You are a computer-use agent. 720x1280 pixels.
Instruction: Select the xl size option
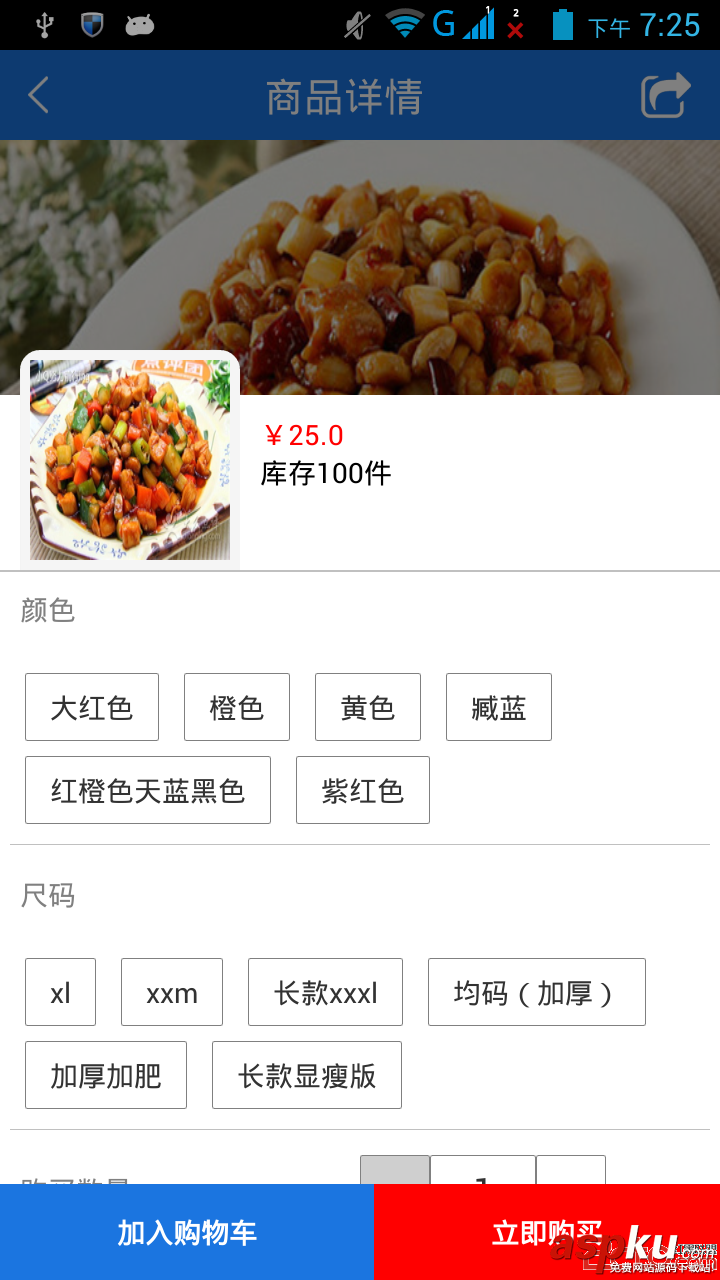60,992
